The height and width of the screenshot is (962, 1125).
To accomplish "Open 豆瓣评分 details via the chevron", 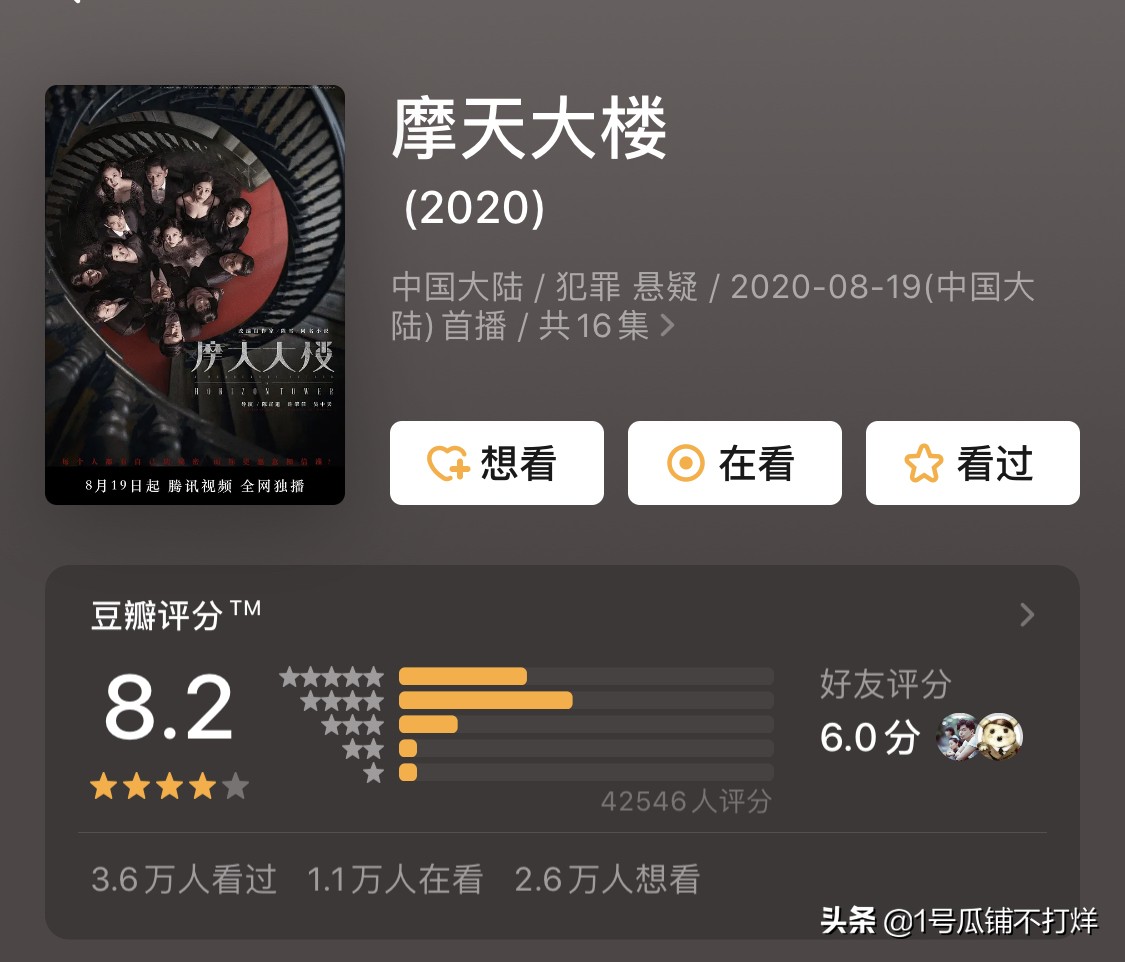I will coord(1027,614).
